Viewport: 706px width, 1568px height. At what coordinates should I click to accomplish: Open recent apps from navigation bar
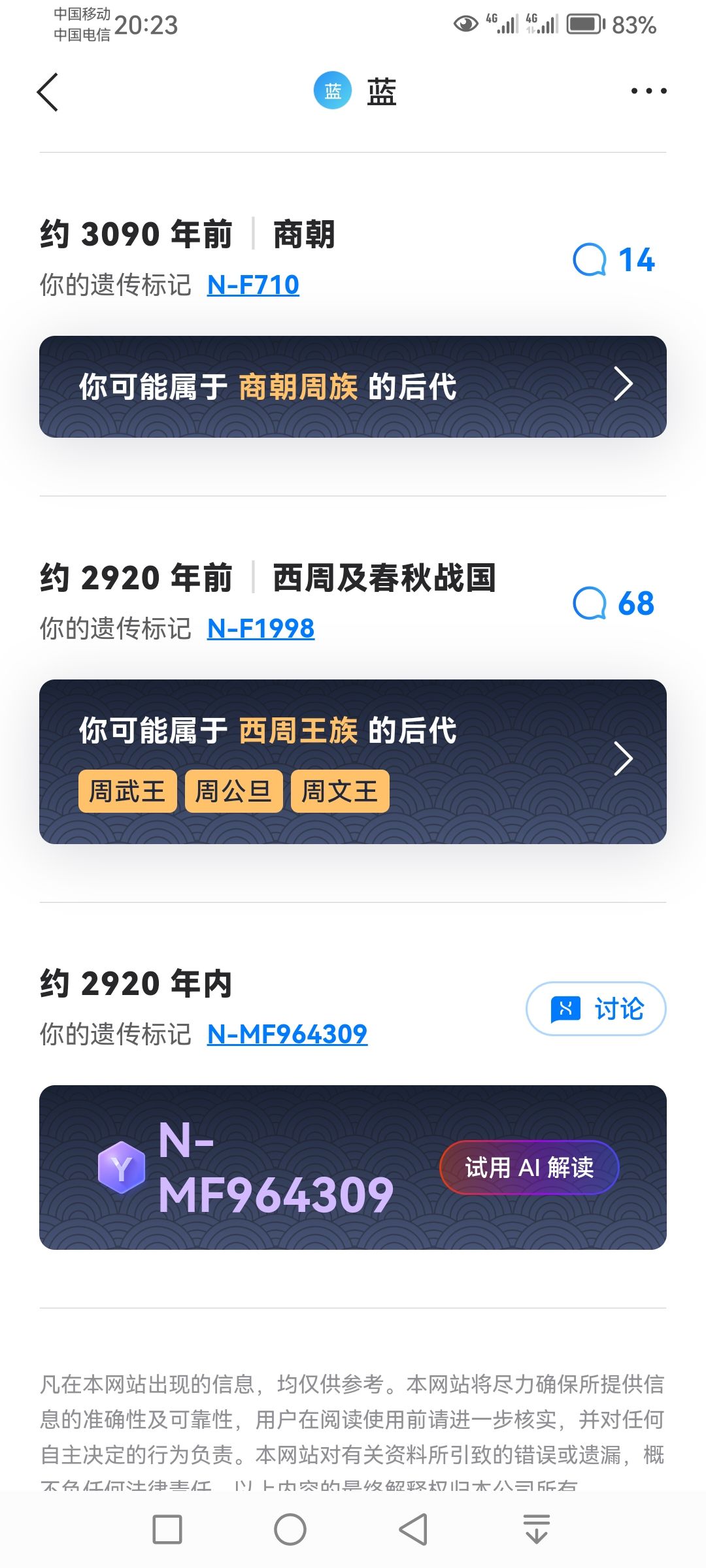click(x=167, y=1529)
